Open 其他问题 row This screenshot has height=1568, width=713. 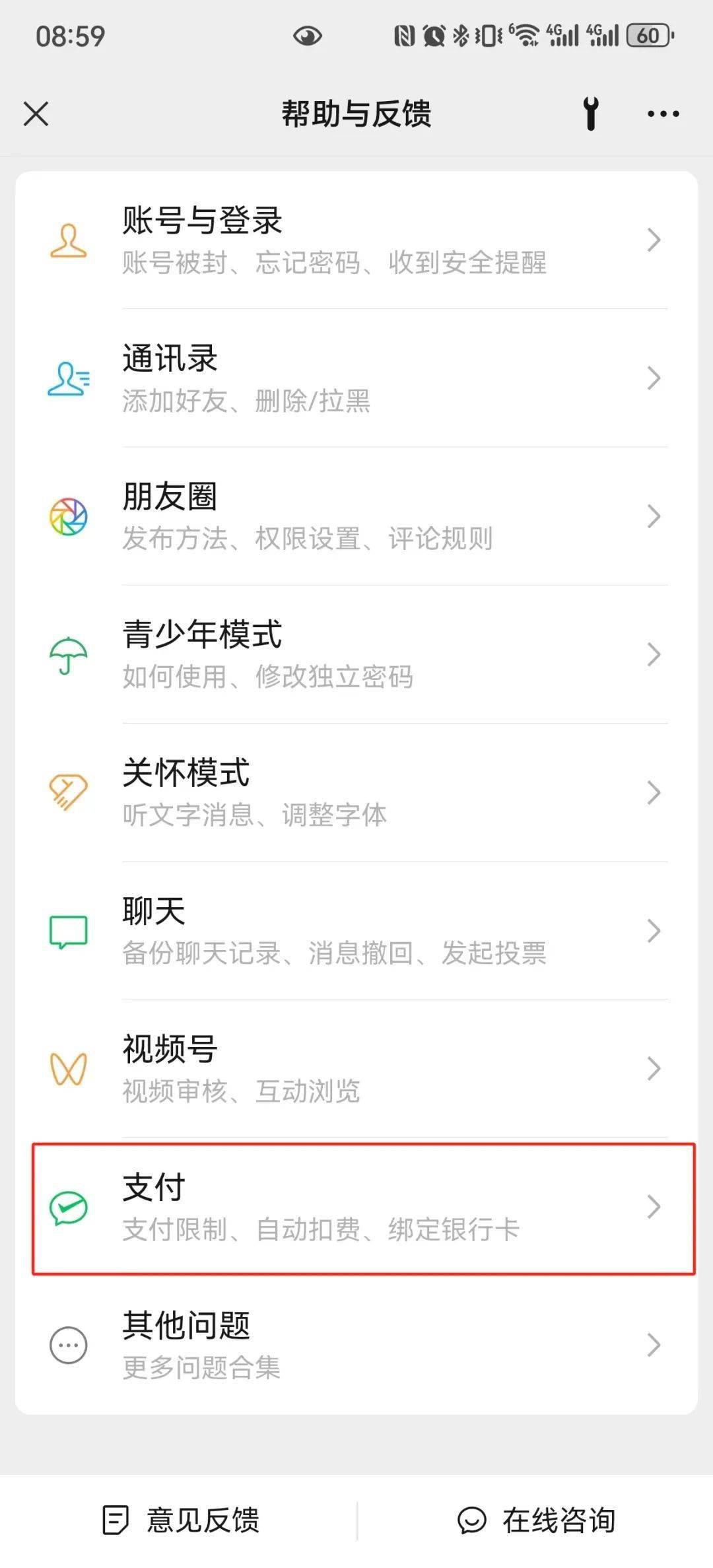pos(356,1345)
